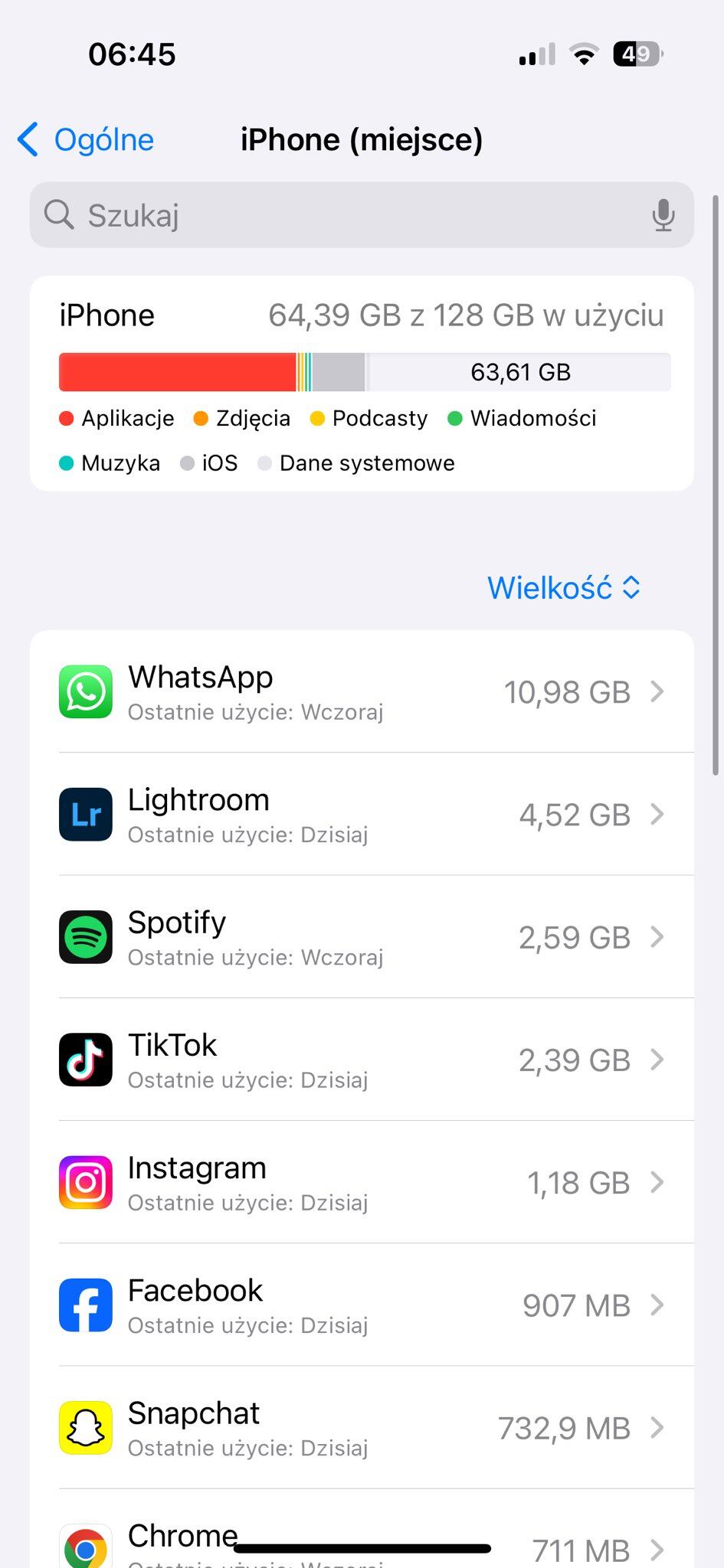Open Instagram storage via its icon

[84, 1182]
